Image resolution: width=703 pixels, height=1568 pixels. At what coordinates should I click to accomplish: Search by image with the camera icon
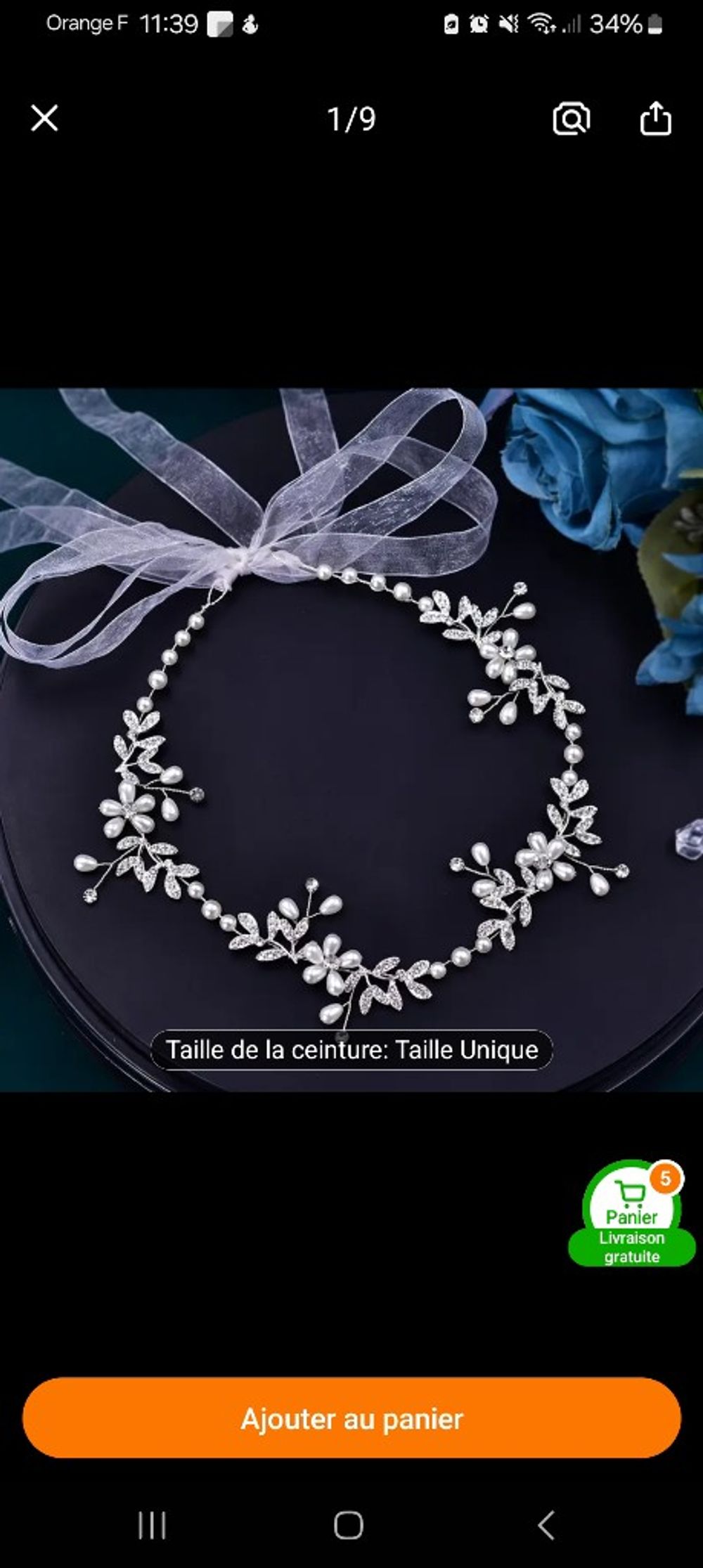click(571, 119)
